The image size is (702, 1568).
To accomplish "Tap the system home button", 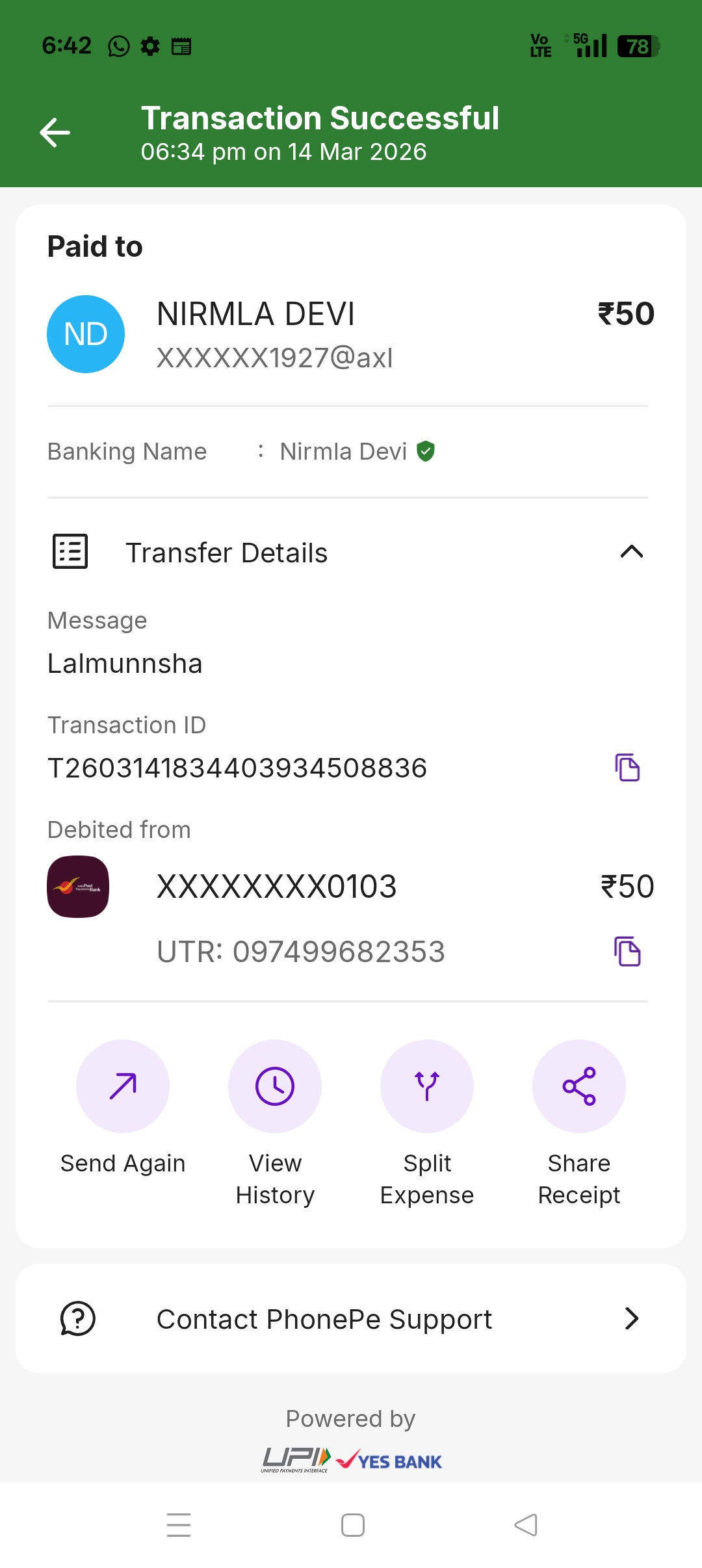I will 353,1525.
